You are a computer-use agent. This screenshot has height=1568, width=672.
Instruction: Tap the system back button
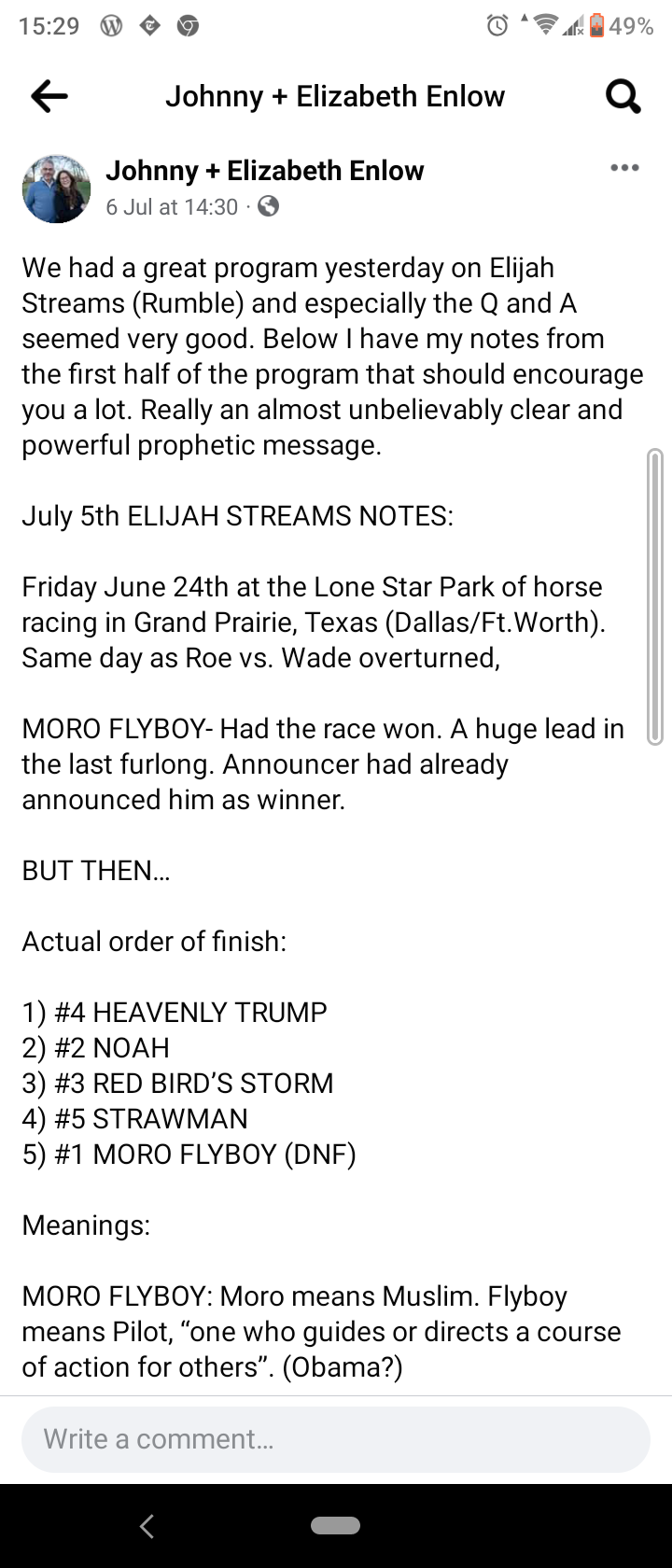click(x=147, y=1525)
